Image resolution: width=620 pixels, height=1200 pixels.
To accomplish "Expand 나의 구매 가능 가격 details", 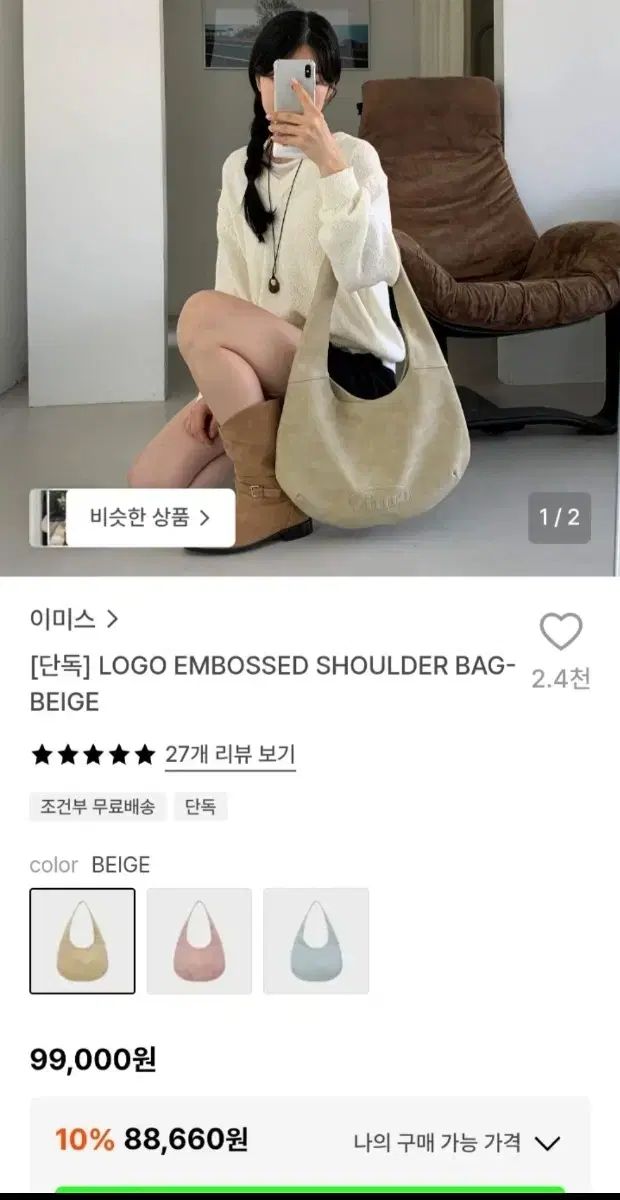I will pos(457,1142).
